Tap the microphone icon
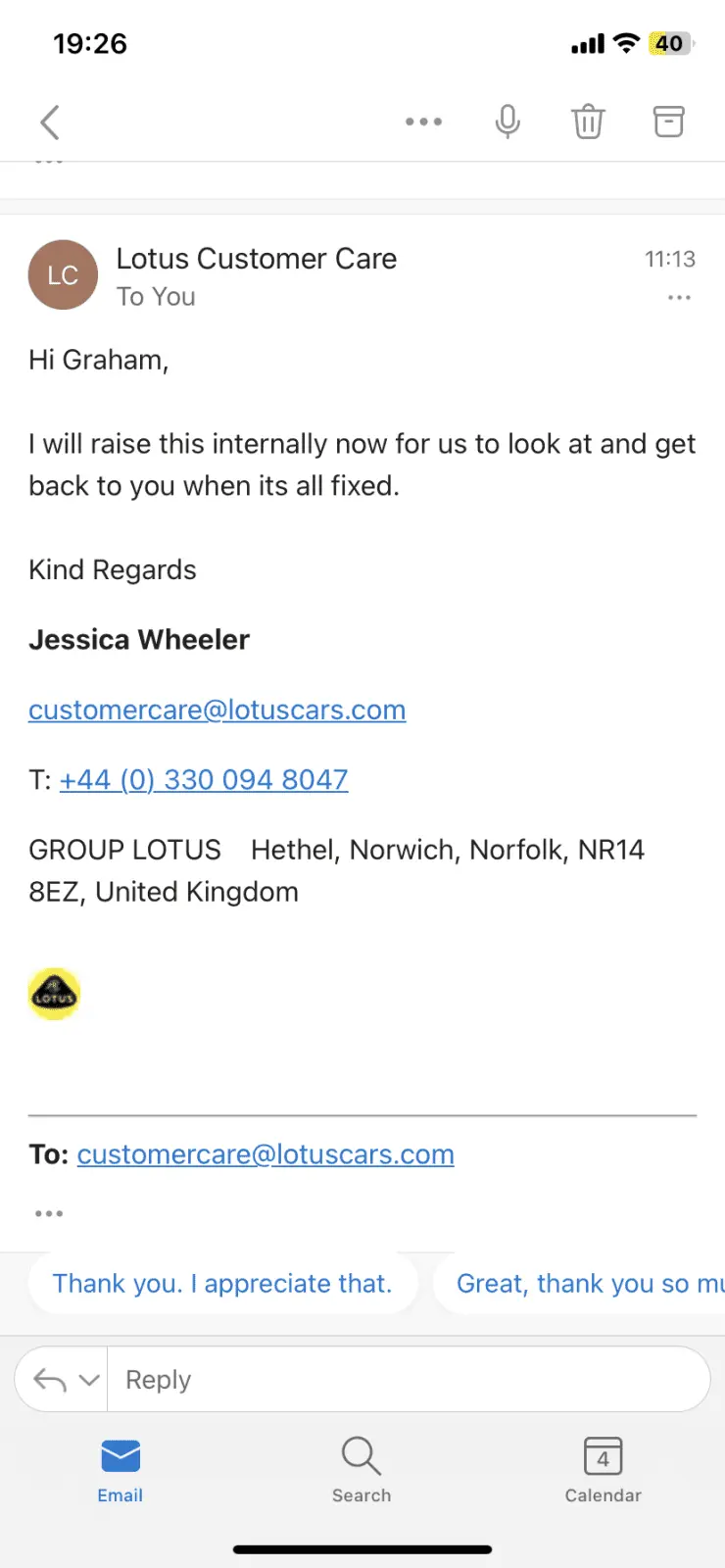 tap(507, 122)
